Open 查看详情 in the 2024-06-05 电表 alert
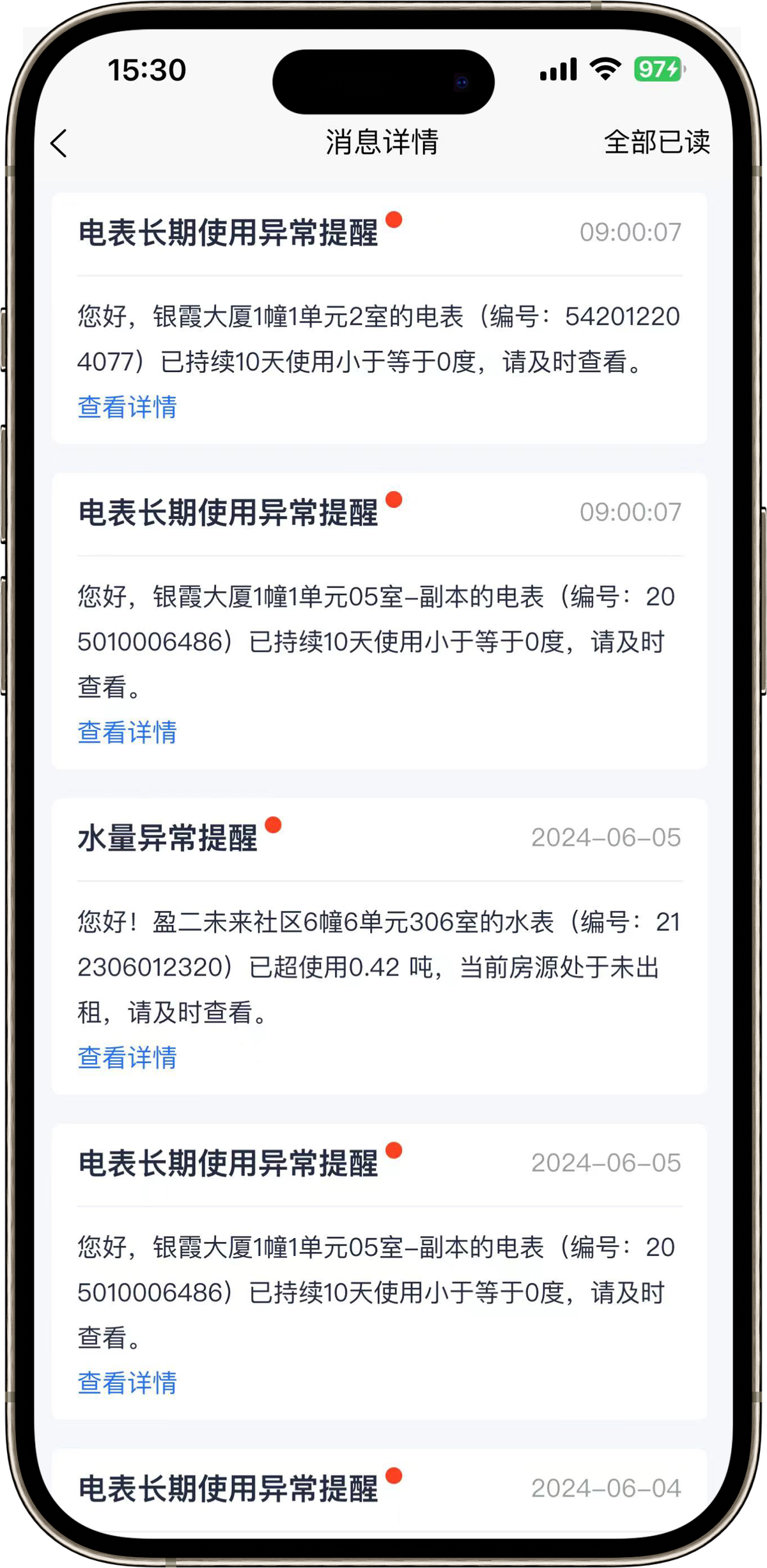 coord(127,1383)
